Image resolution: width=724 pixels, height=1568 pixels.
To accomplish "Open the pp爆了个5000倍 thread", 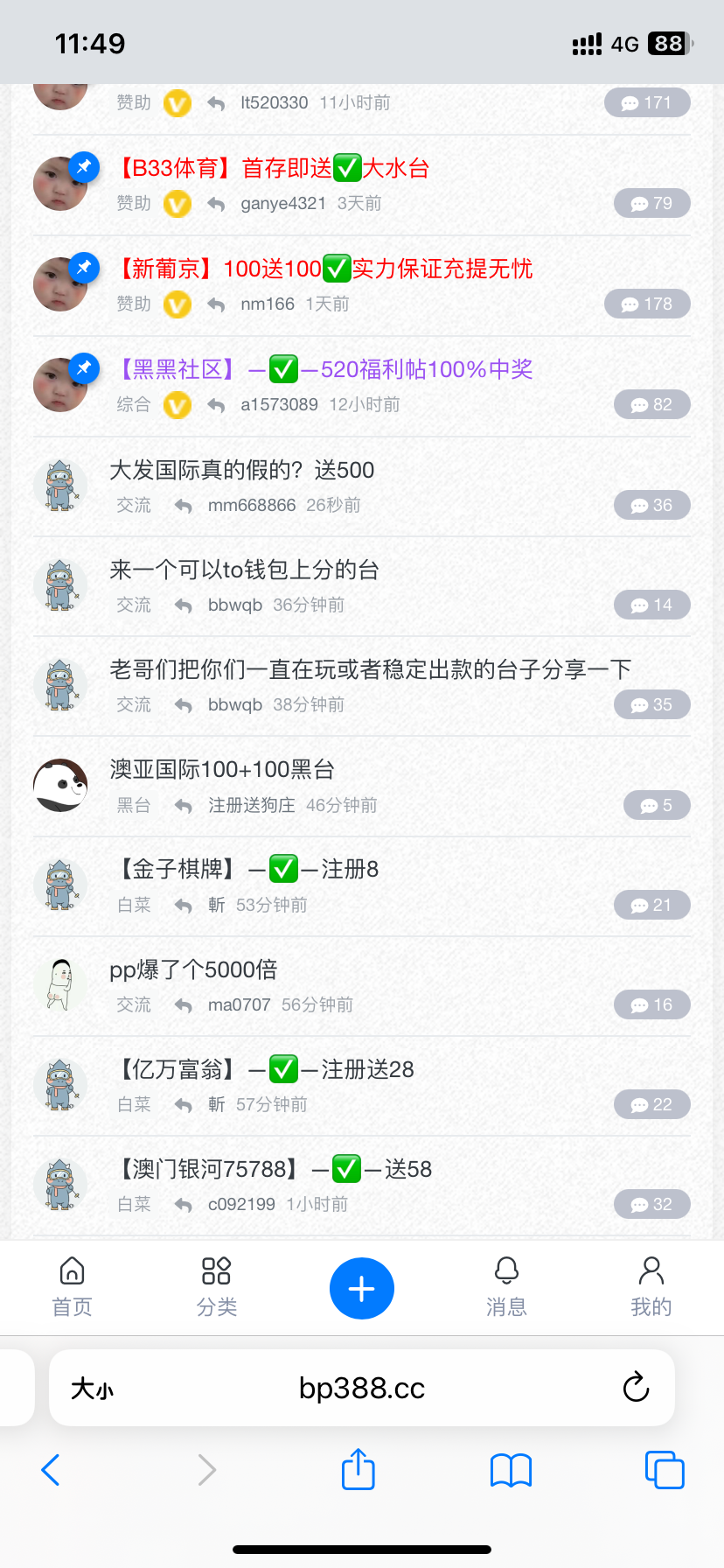I will point(193,969).
